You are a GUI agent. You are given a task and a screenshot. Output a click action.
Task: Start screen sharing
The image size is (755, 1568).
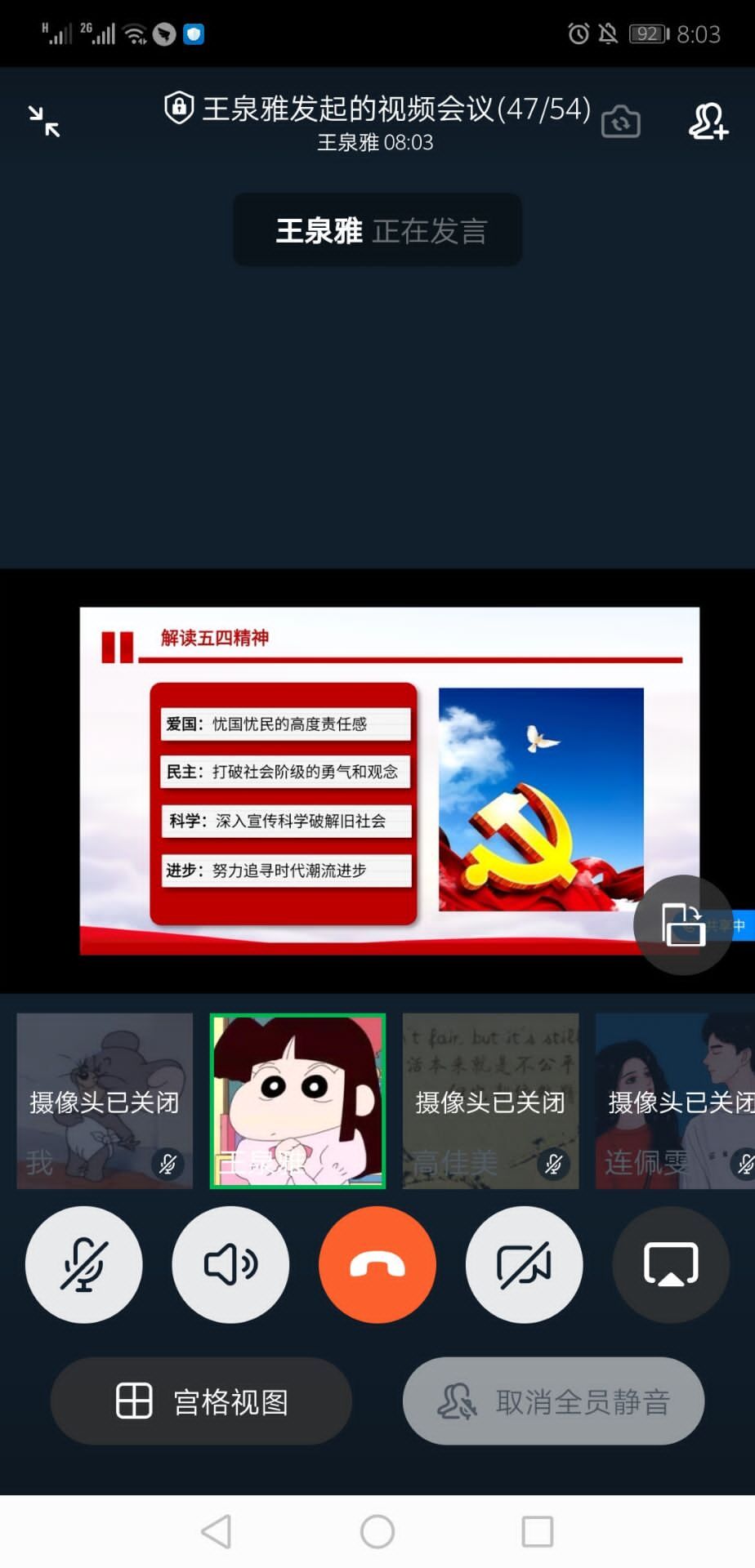point(671,1264)
